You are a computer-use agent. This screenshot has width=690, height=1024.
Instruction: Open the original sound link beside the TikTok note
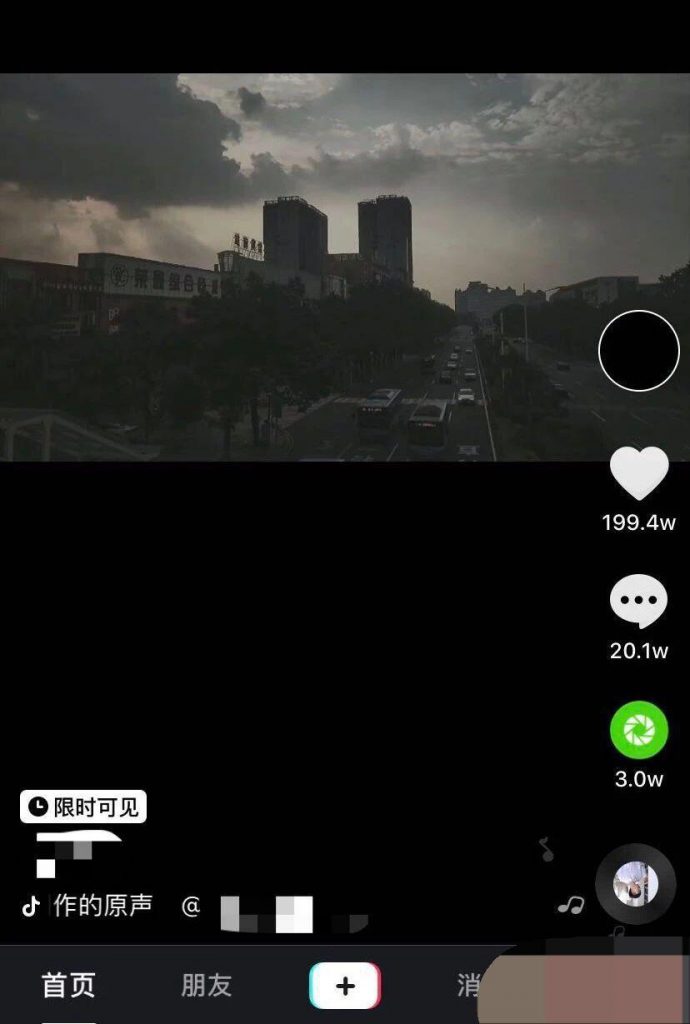coord(102,906)
